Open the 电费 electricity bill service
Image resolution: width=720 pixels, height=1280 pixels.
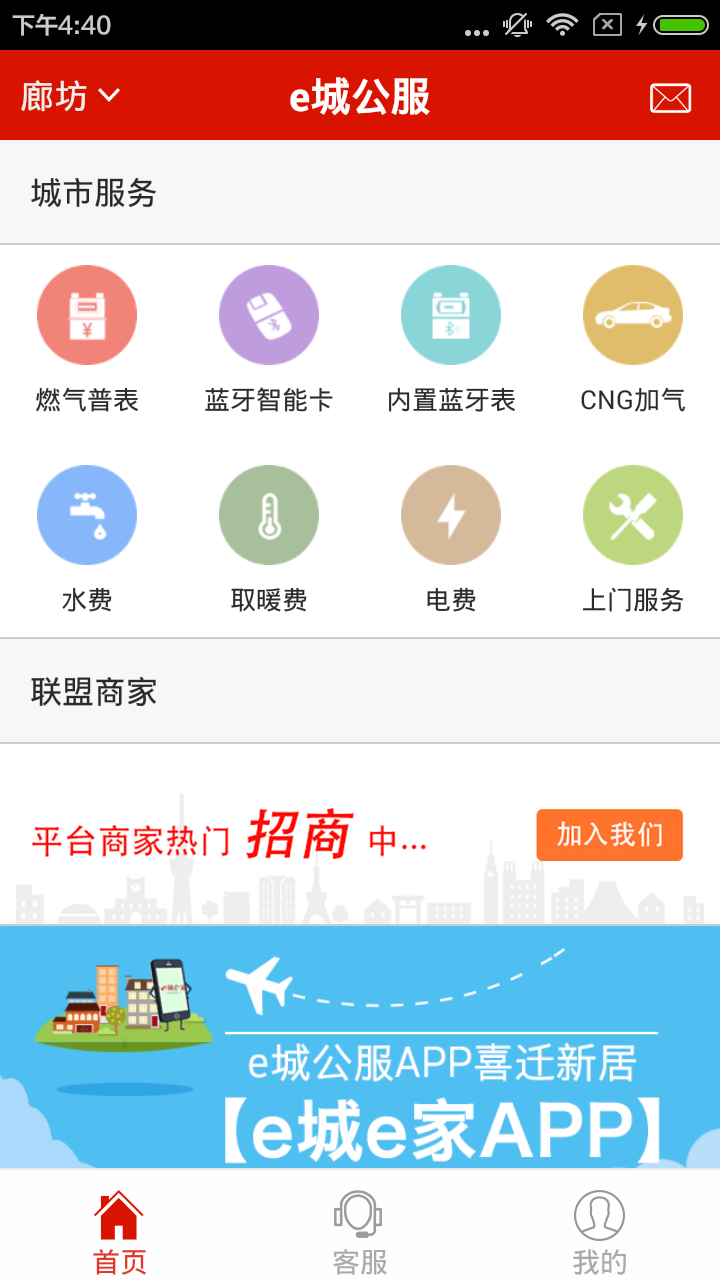click(451, 514)
